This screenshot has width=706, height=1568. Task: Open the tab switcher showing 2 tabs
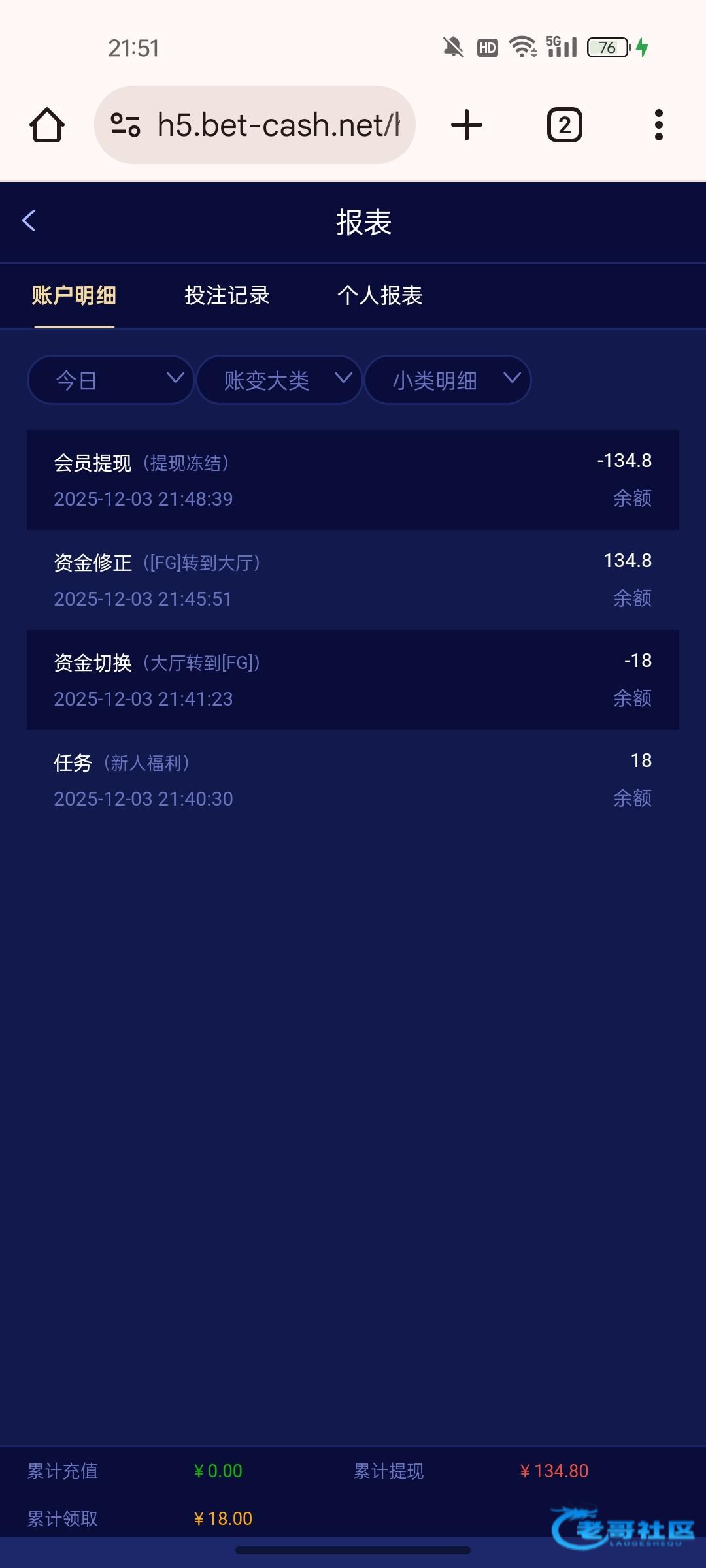click(564, 125)
